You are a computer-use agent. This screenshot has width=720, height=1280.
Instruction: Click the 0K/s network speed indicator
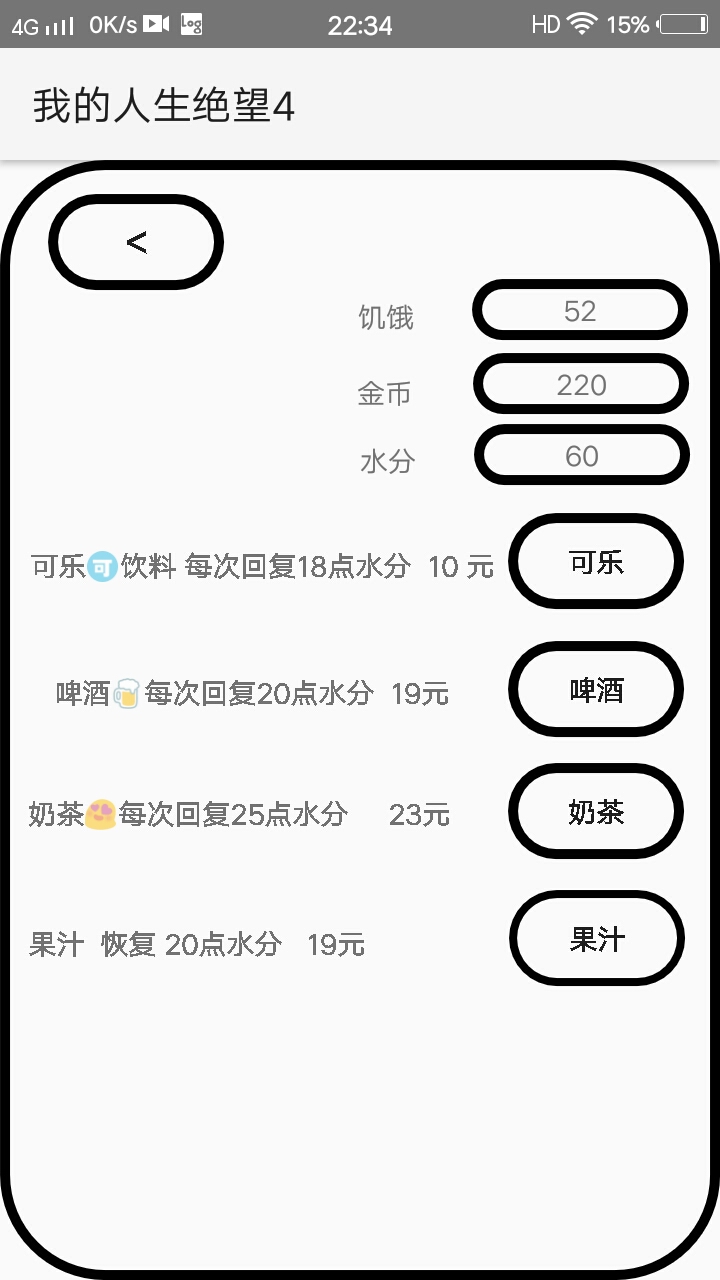(x=113, y=24)
